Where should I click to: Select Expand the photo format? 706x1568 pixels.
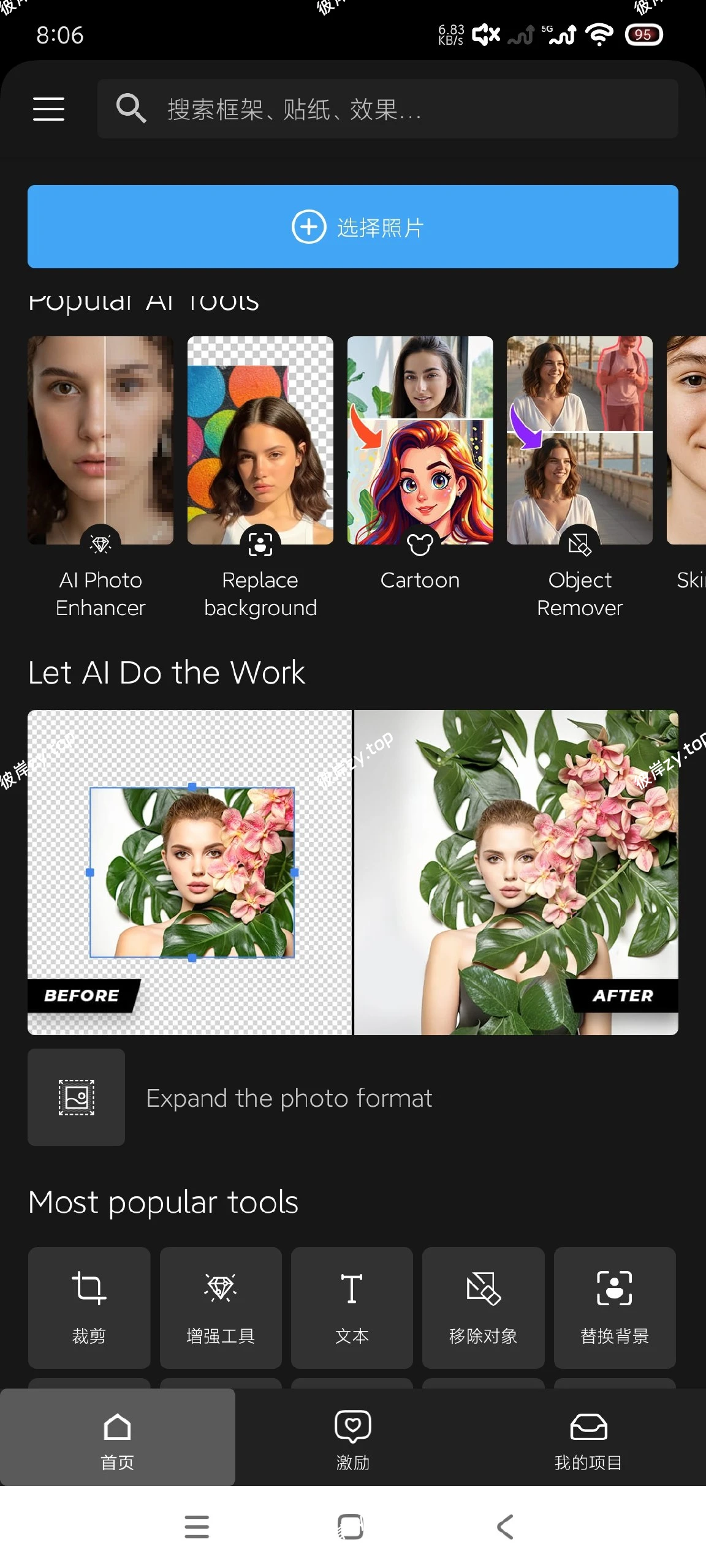289,1098
